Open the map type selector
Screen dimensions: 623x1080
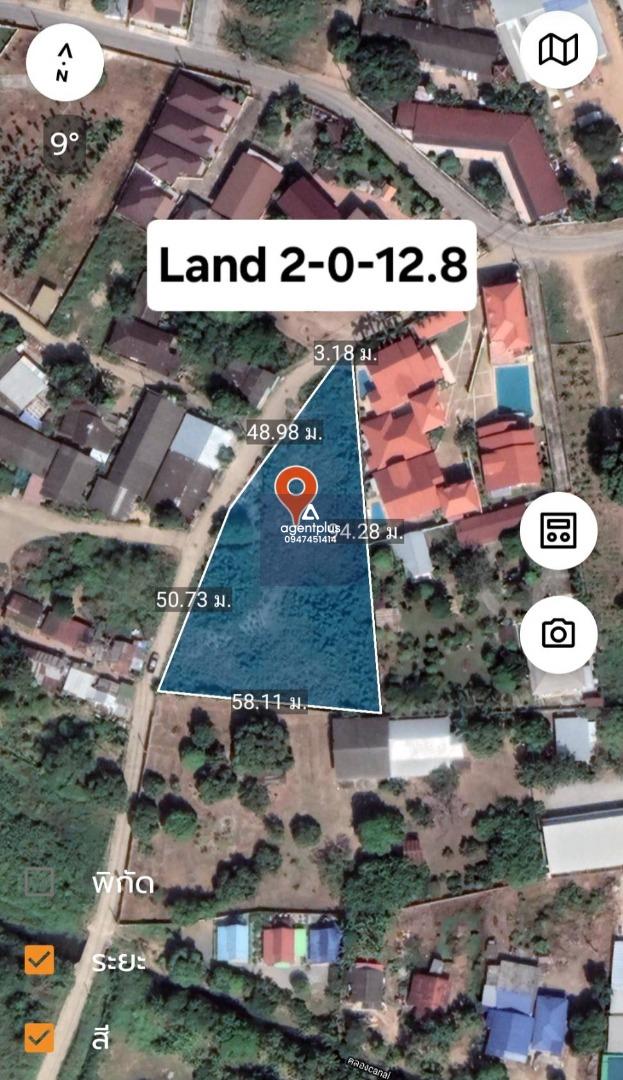(x=558, y=50)
